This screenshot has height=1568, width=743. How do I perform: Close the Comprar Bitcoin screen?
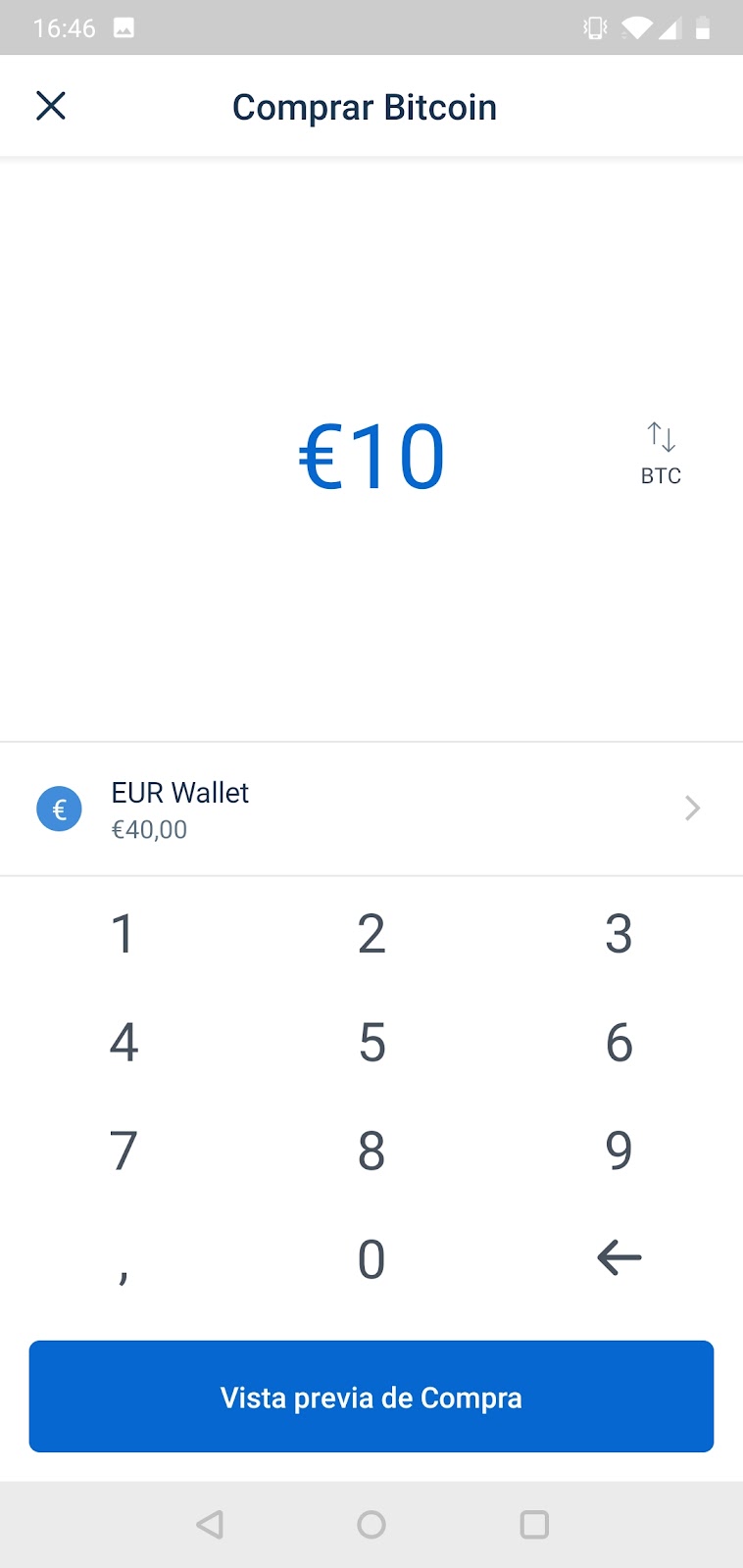[51, 106]
